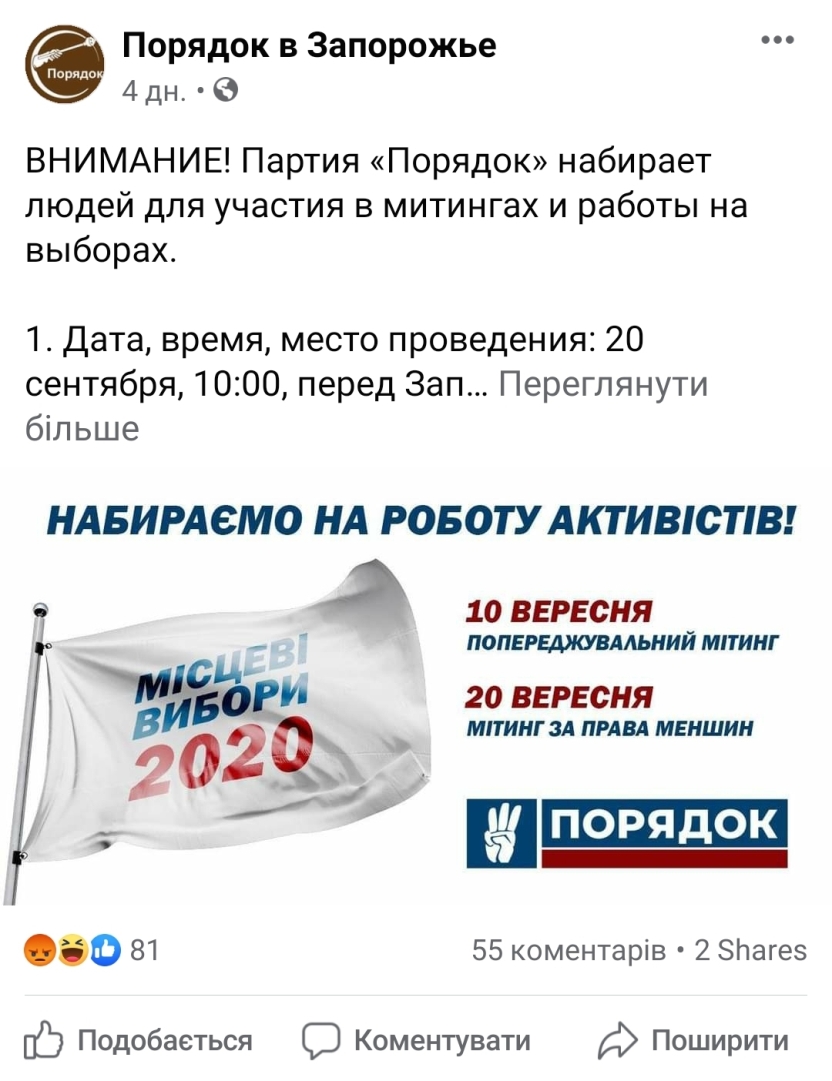Tap Коментувати to write a comment
This screenshot has height=1081, width=832.
(x=416, y=1041)
